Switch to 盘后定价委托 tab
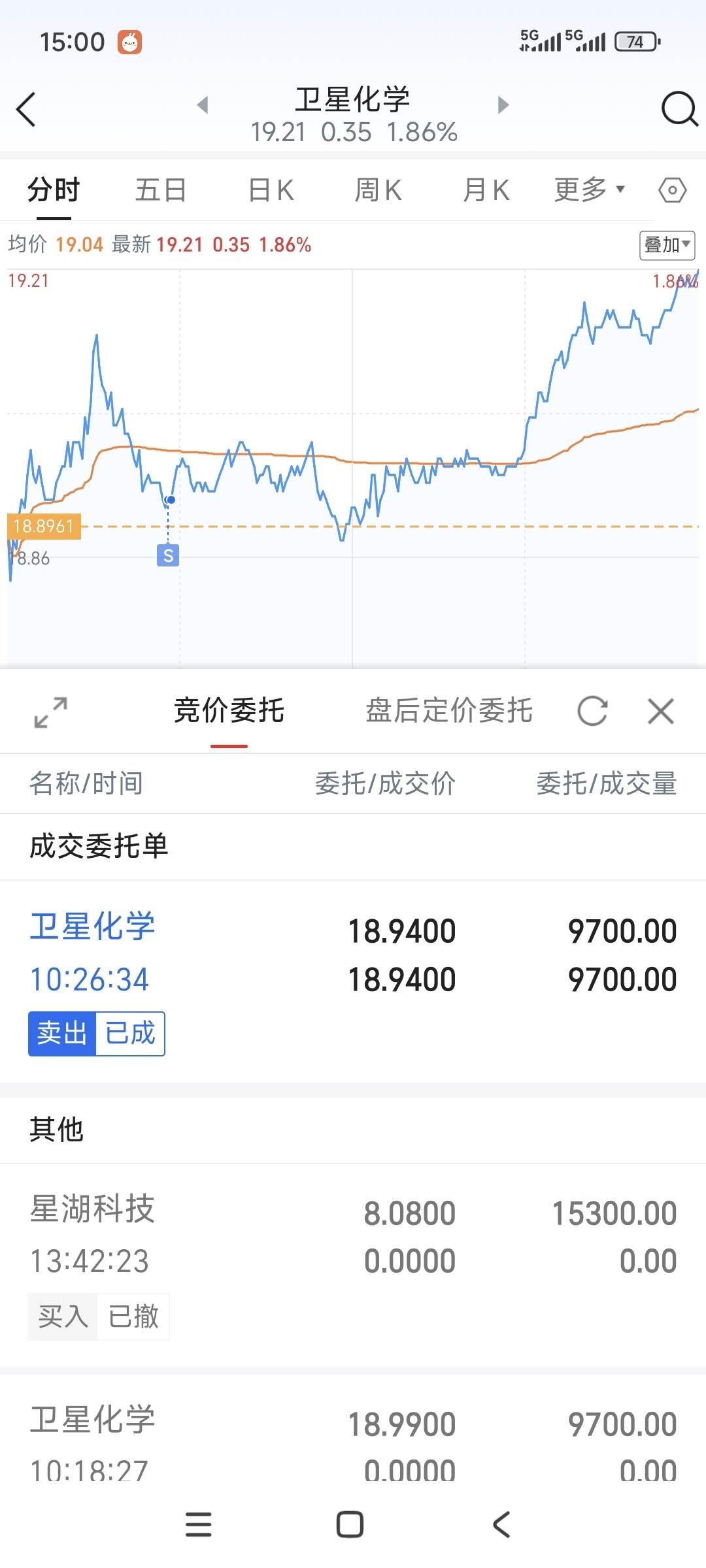Screen dimensions: 706x1568 point(448,710)
